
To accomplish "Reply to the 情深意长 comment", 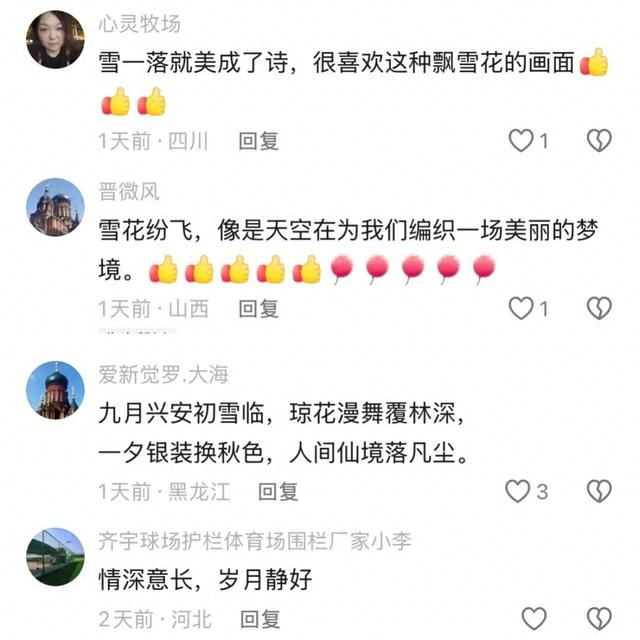I will 260,619.
